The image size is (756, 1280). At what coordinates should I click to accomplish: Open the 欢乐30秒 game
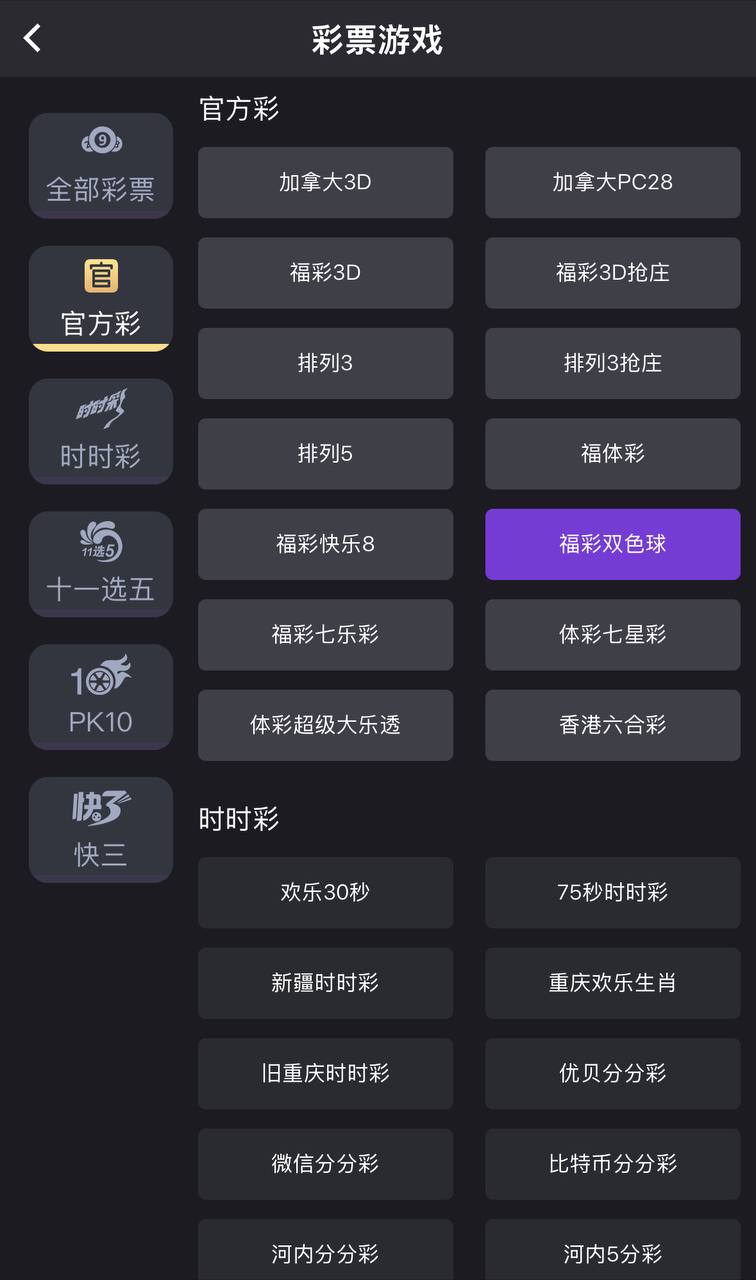[x=325, y=892]
